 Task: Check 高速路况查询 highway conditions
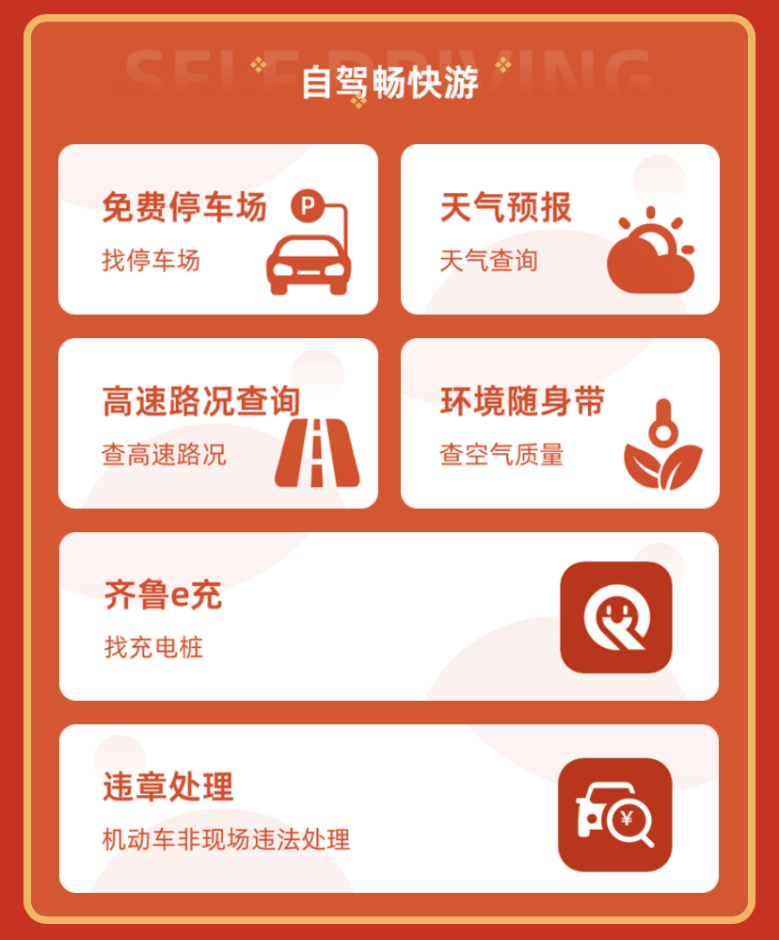218,424
